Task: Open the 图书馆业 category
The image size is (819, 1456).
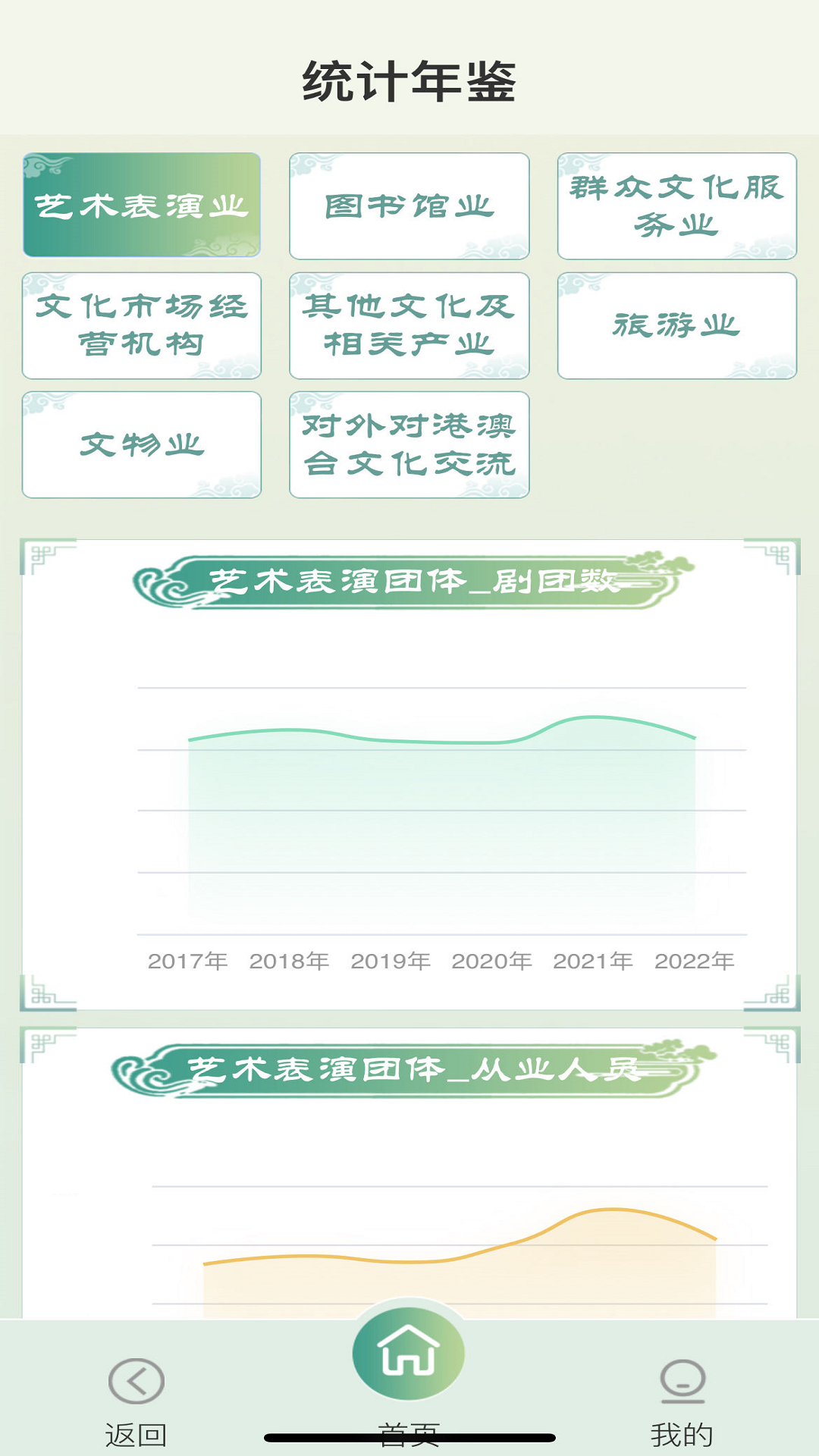Action: (x=409, y=206)
